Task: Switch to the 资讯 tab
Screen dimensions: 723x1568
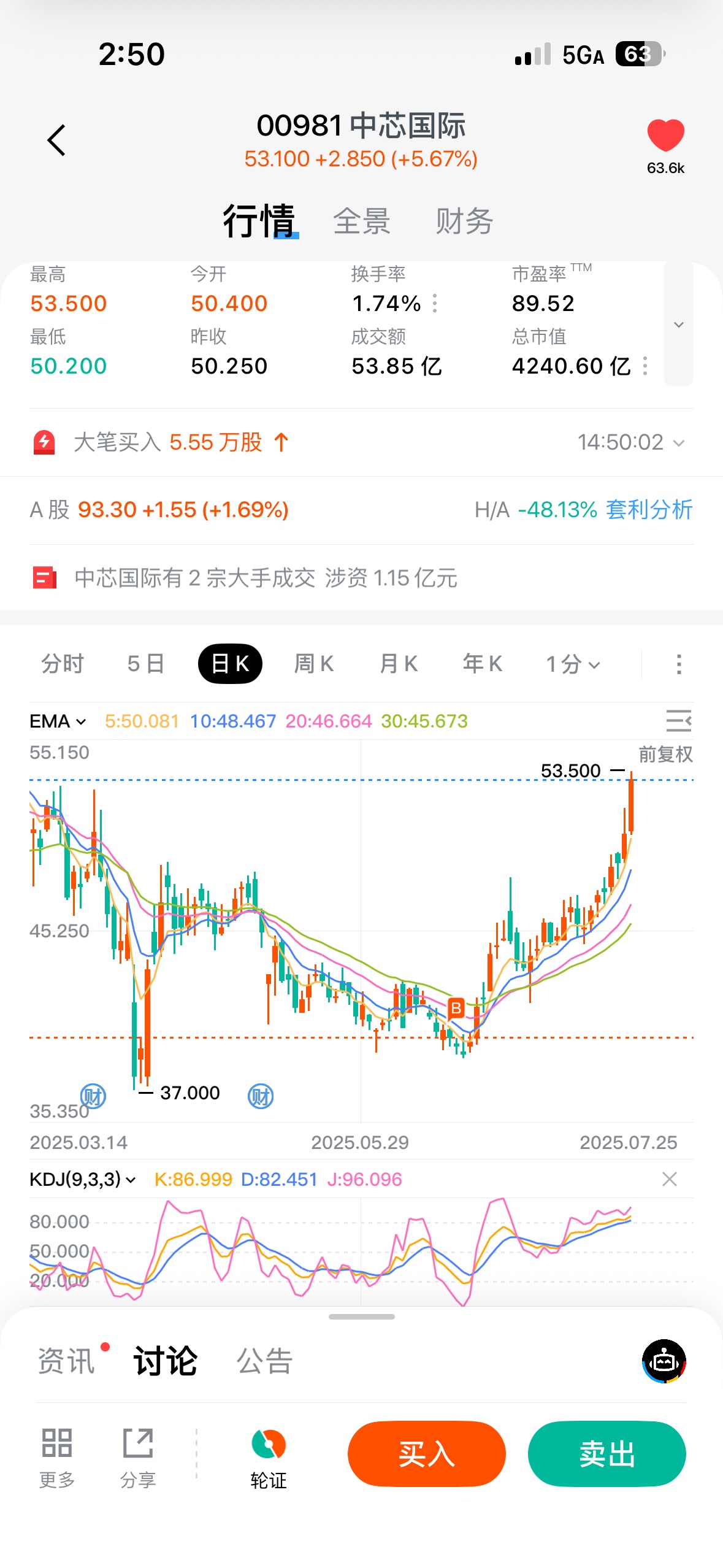Action: [x=66, y=1361]
